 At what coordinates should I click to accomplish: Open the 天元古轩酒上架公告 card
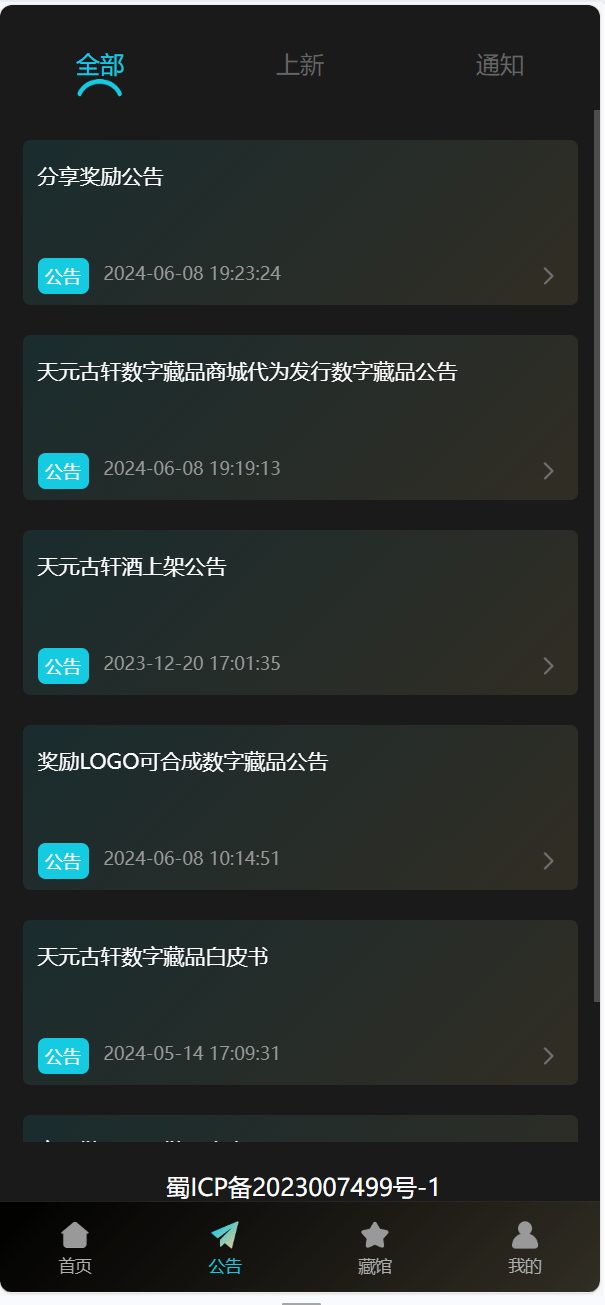(300, 612)
